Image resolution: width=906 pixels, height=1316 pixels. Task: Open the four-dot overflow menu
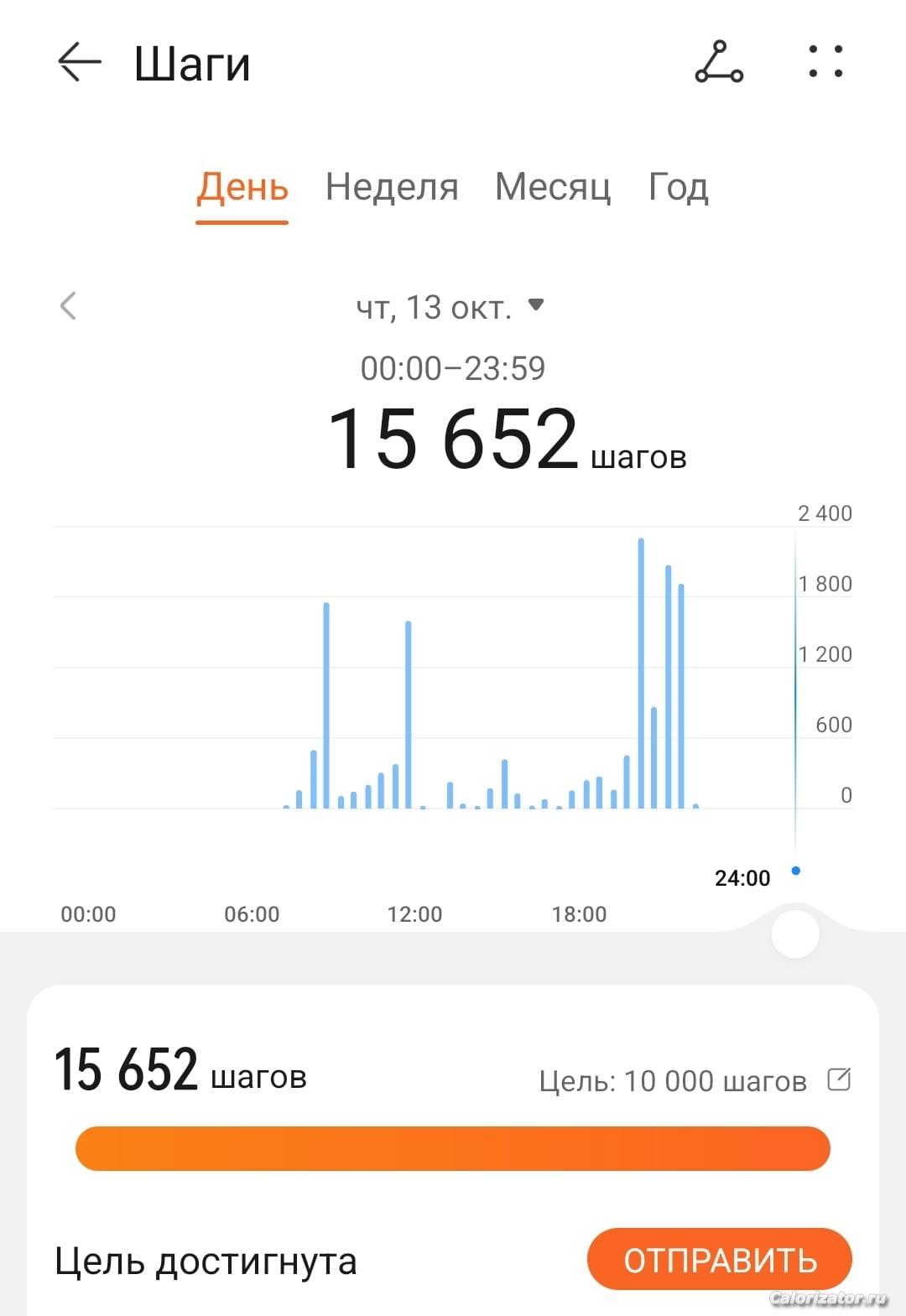[x=825, y=62]
